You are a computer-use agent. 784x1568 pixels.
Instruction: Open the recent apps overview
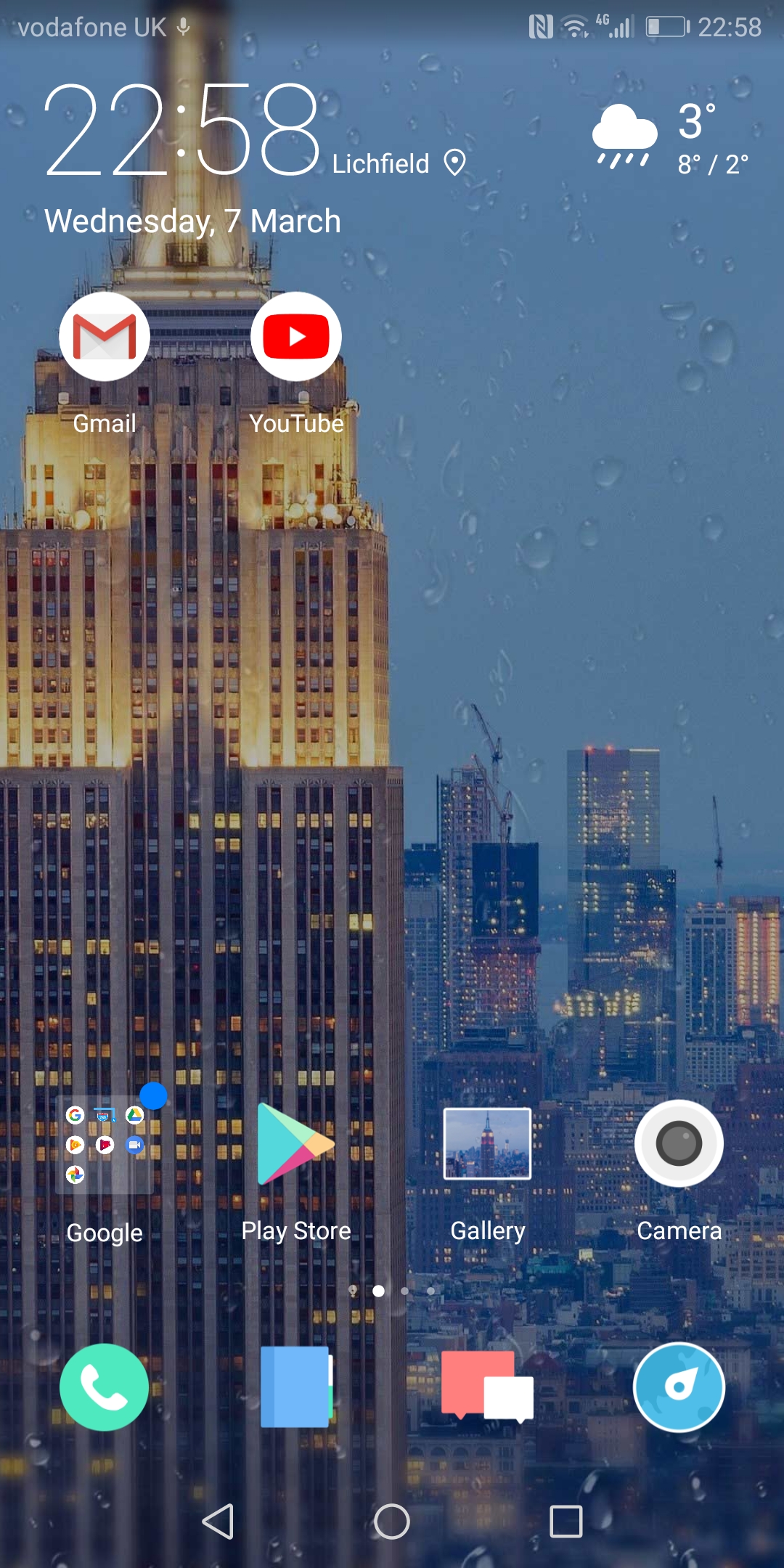tap(566, 1521)
